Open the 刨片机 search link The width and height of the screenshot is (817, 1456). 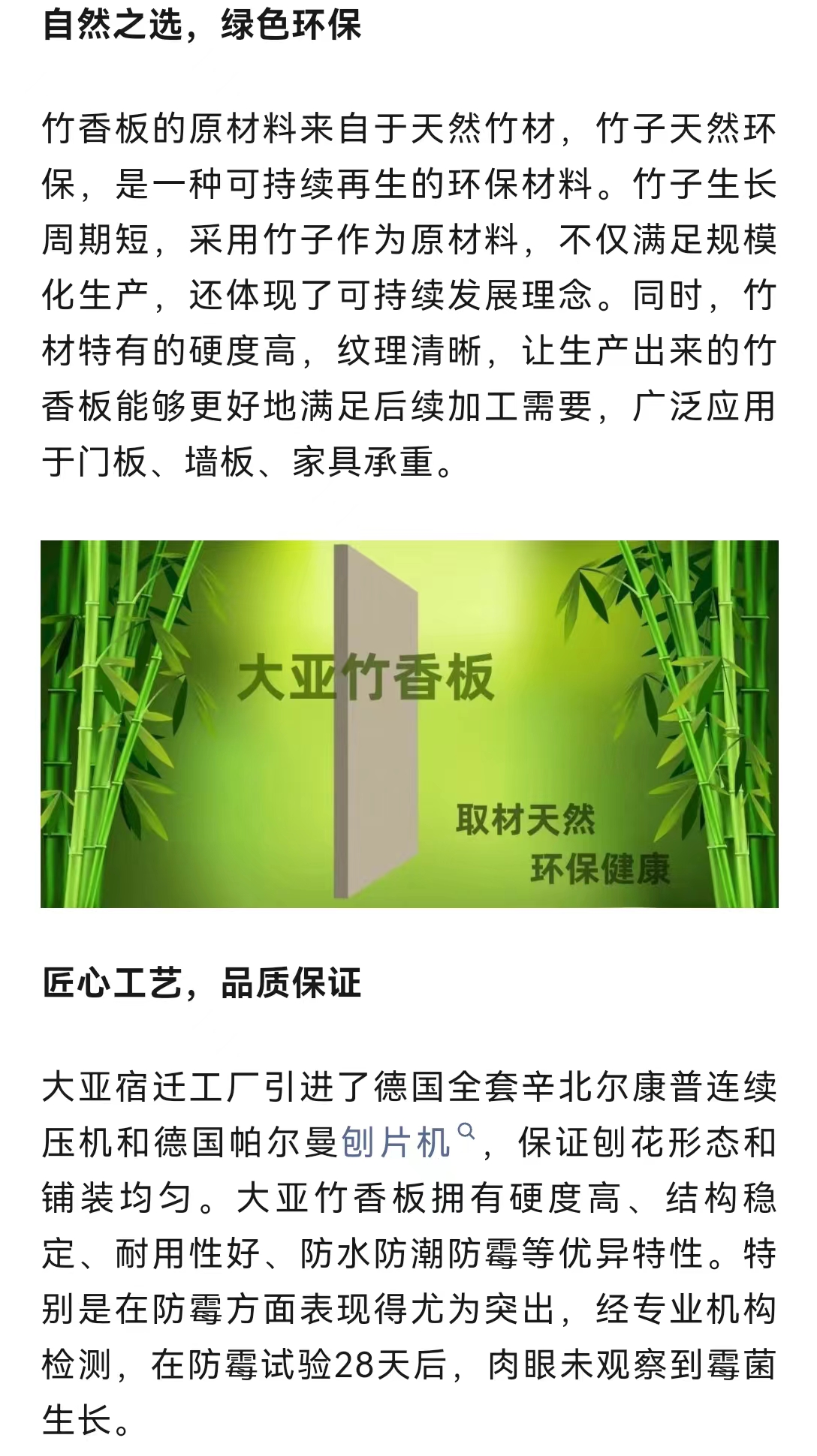pyautogui.click(x=397, y=1143)
